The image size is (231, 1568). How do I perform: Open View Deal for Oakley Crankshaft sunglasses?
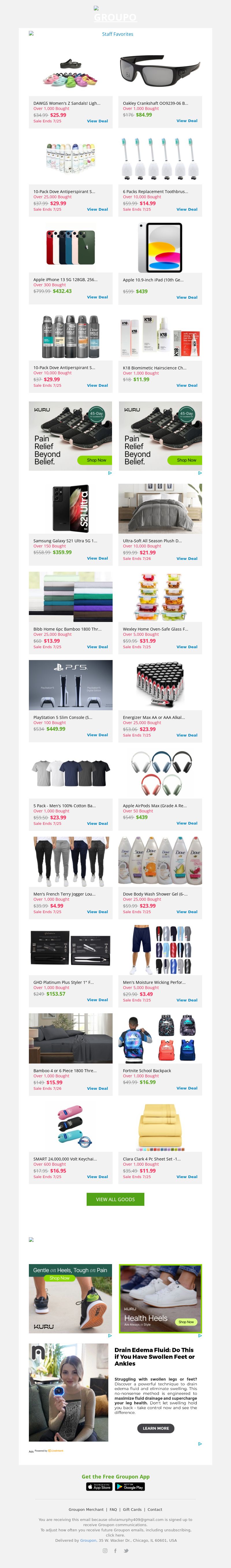tap(187, 121)
